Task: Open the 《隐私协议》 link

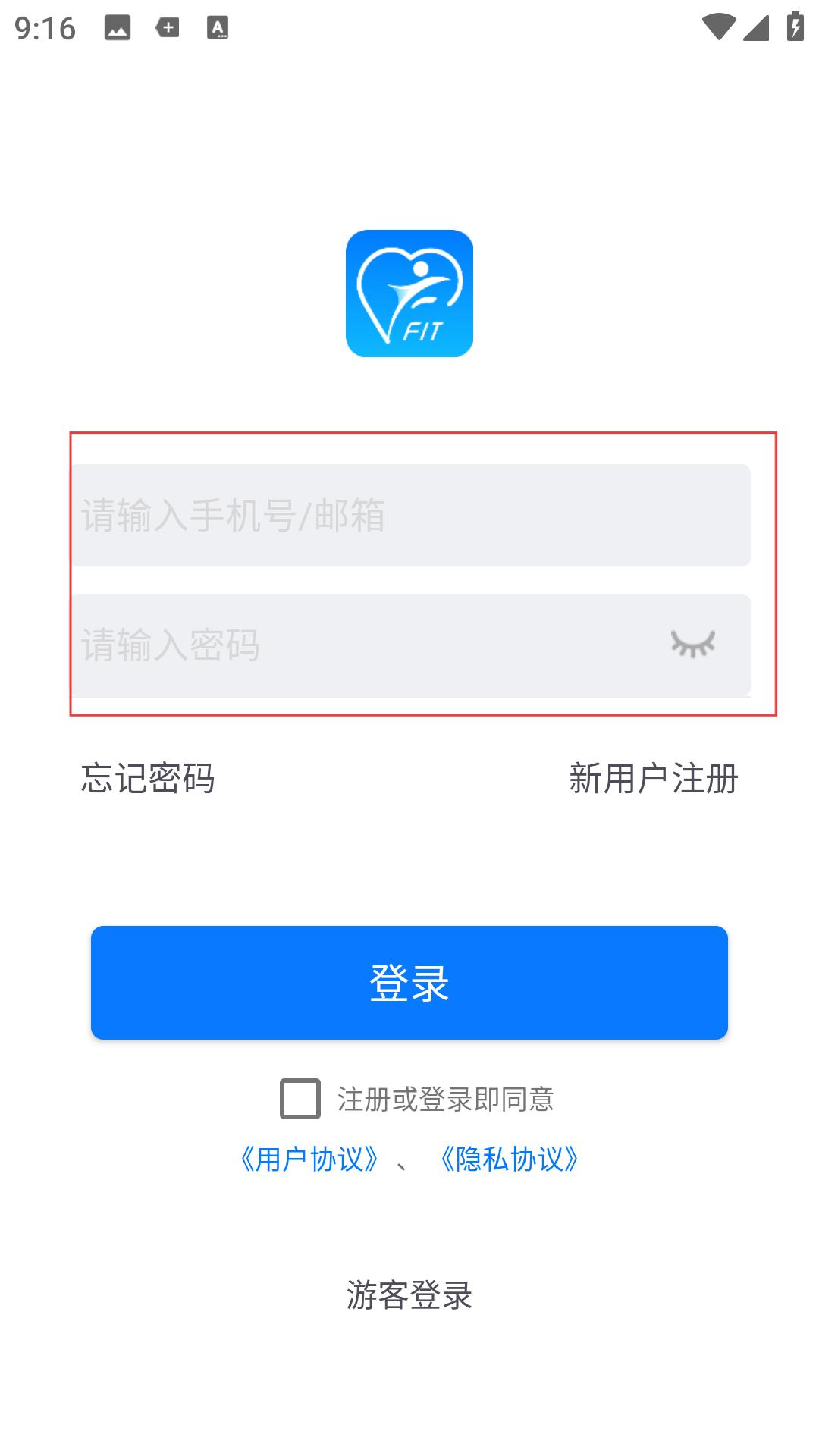Action: pos(510,1159)
